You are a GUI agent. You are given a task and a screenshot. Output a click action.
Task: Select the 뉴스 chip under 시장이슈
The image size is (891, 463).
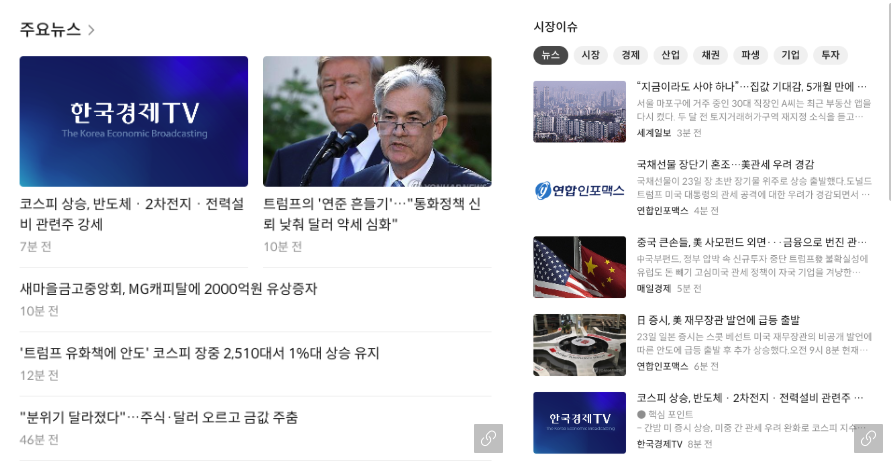550,55
